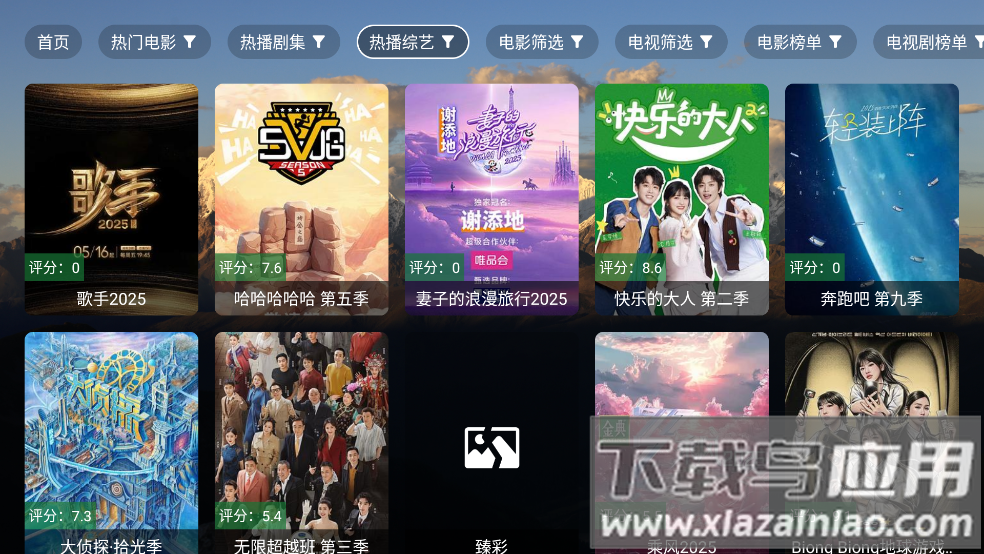This screenshot has height=554, width=984.
Task: Go to the 首页 tab
Action: [x=53, y=42]
